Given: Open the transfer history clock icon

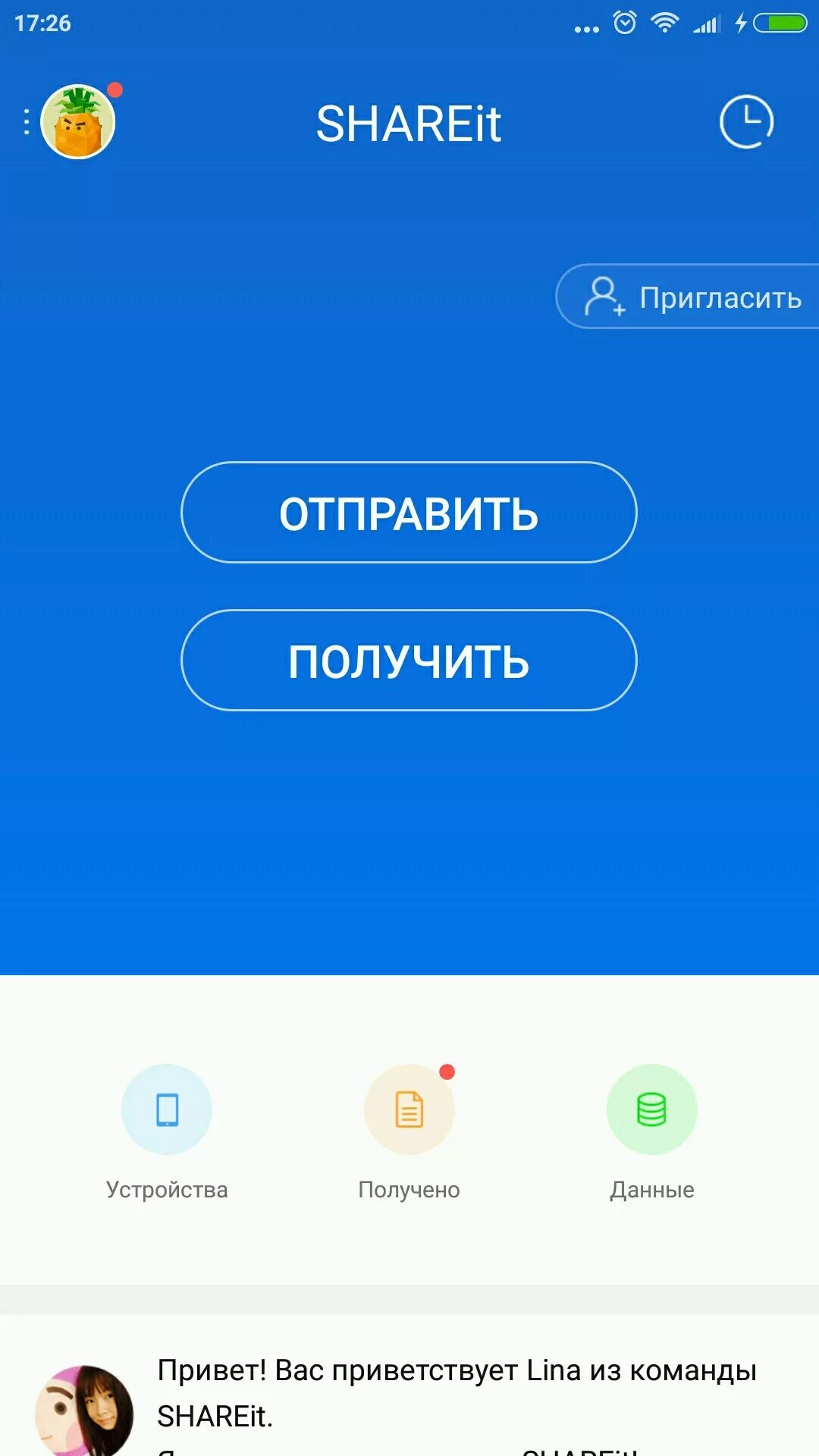Looking at the screenshot, I should click(746, 122).
